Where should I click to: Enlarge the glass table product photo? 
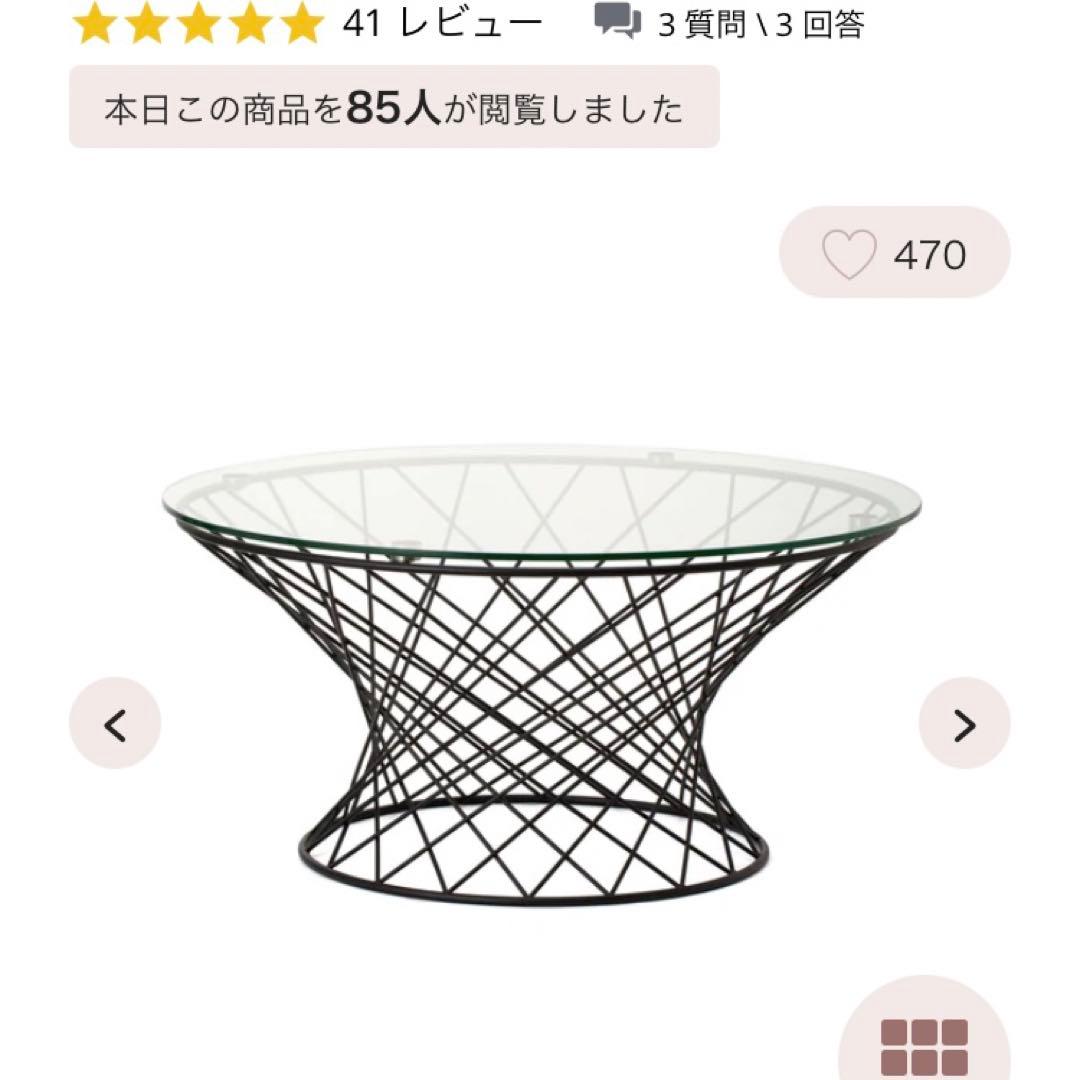click(540, 670)
